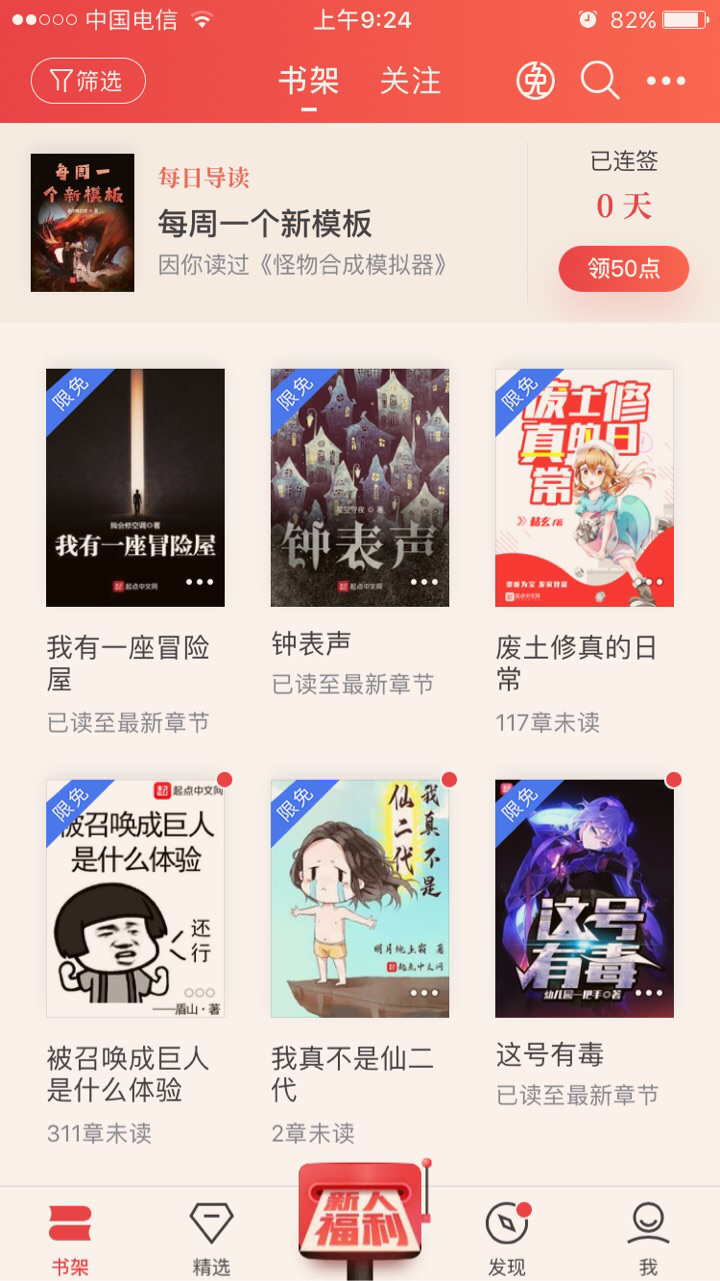720x1281 pixels.
Task: Claim 领50点 check-in reward
Action: pos(623,269)
